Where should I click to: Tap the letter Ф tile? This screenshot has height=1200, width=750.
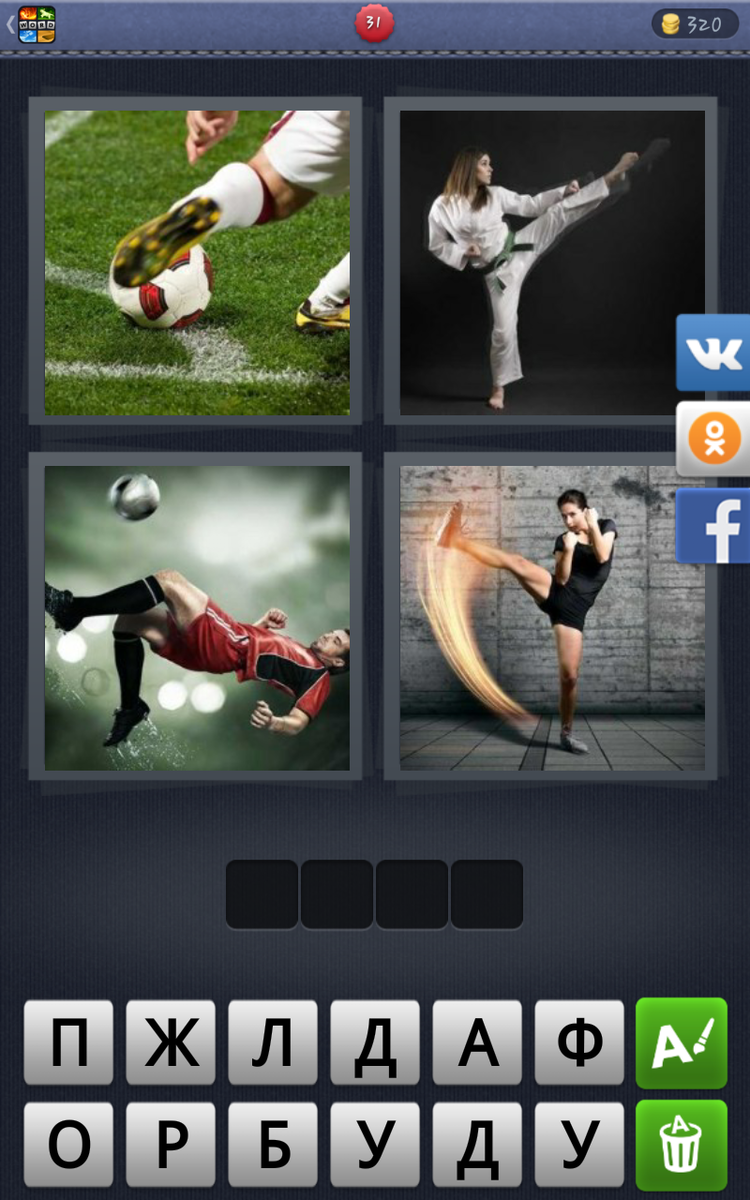pyautogui.click(x=579, y=1043)
